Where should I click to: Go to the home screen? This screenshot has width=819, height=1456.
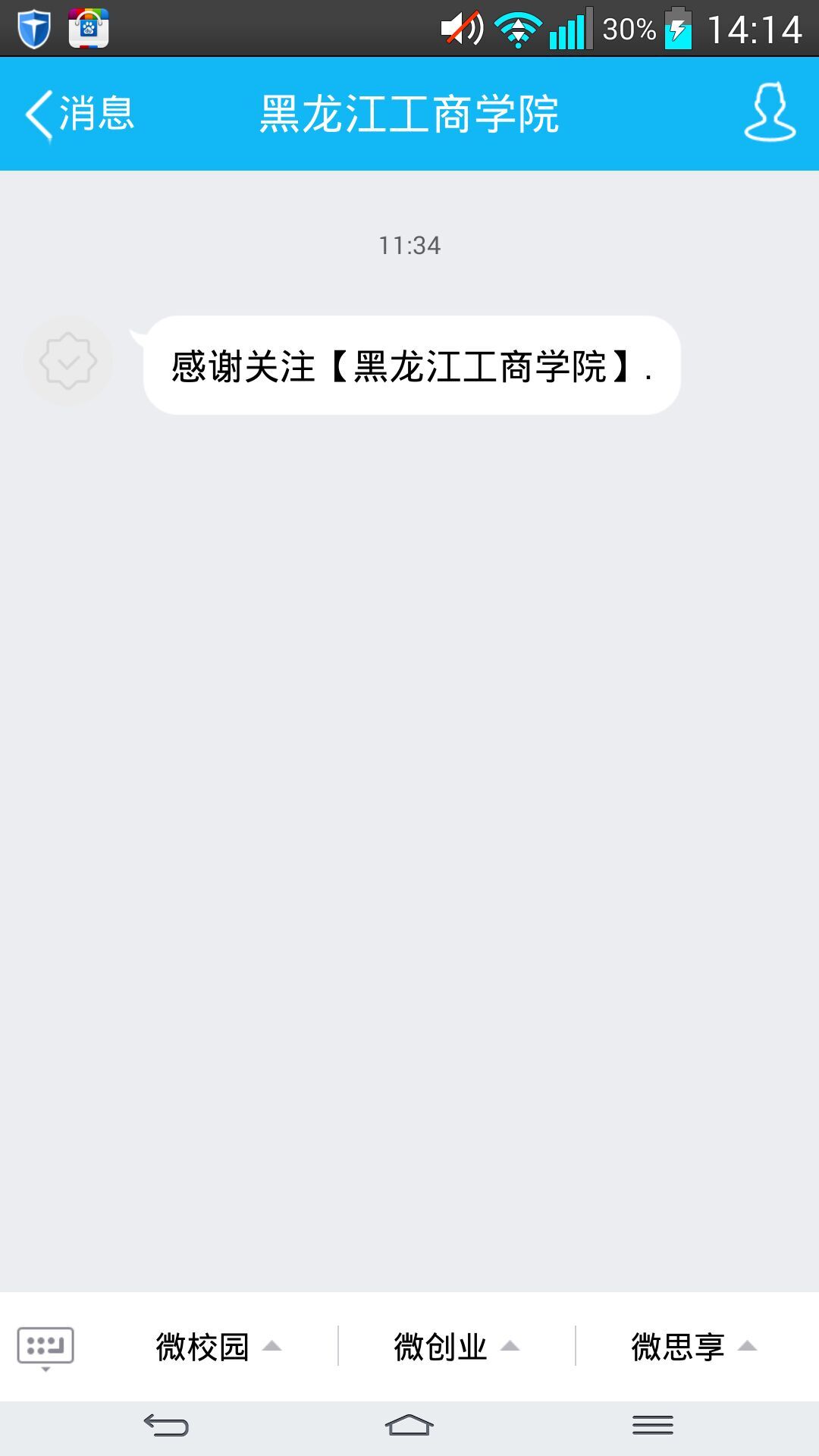click(409, 1426)
